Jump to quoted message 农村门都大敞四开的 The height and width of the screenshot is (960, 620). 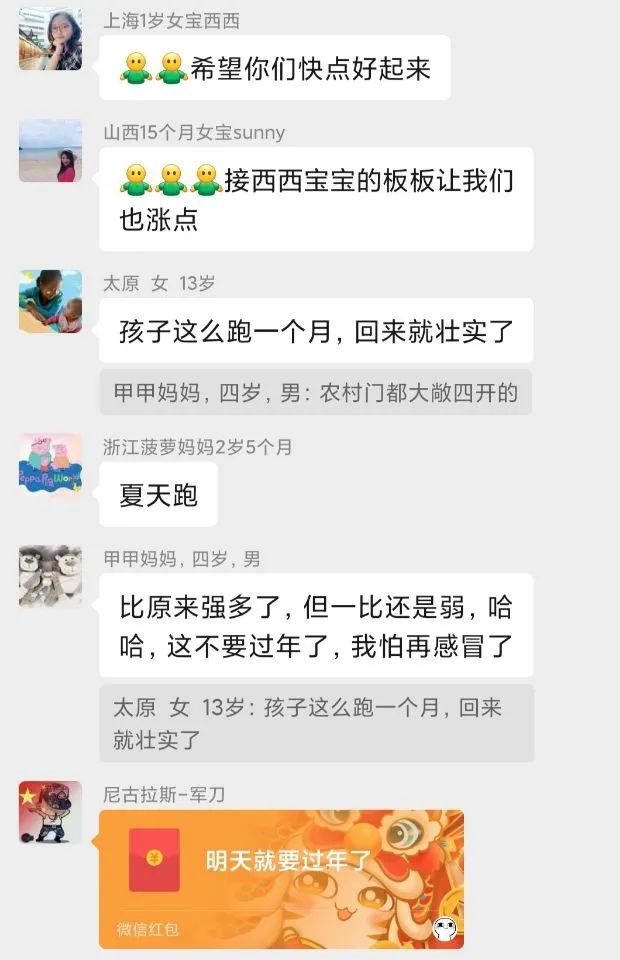315,393
